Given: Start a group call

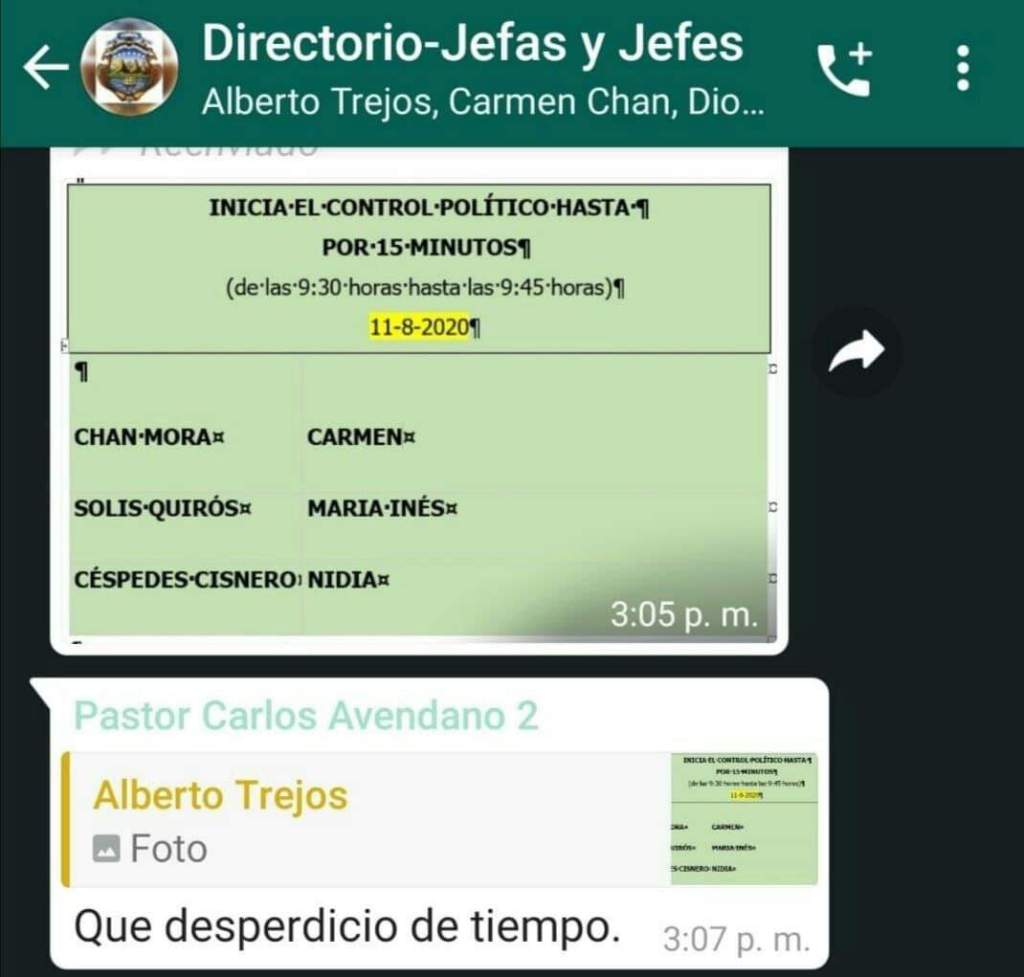Looking at the screenshot, I should pos(845,68).
